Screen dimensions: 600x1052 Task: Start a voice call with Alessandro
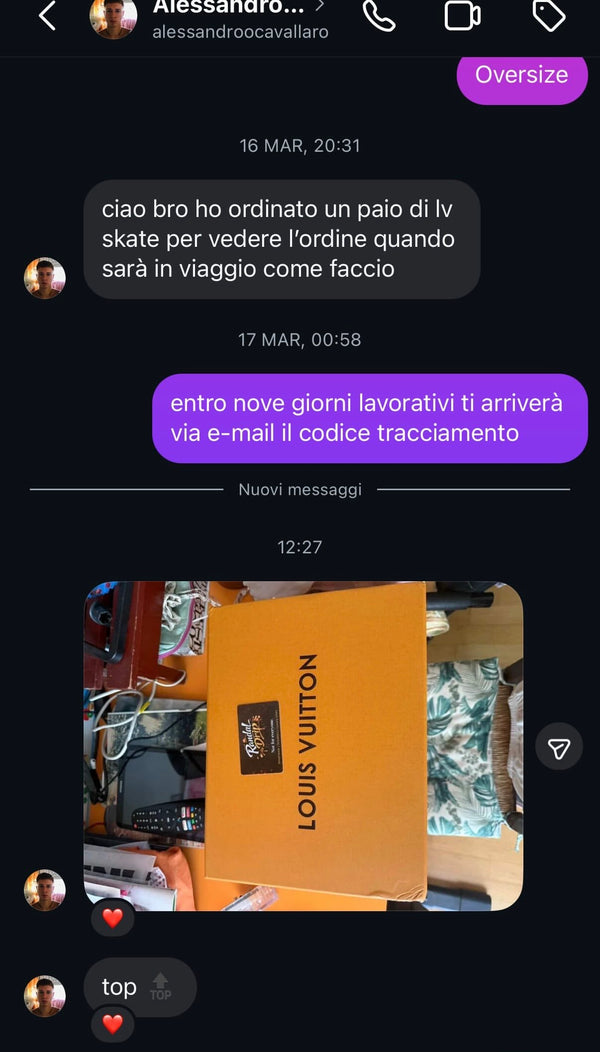click(379, 16)
